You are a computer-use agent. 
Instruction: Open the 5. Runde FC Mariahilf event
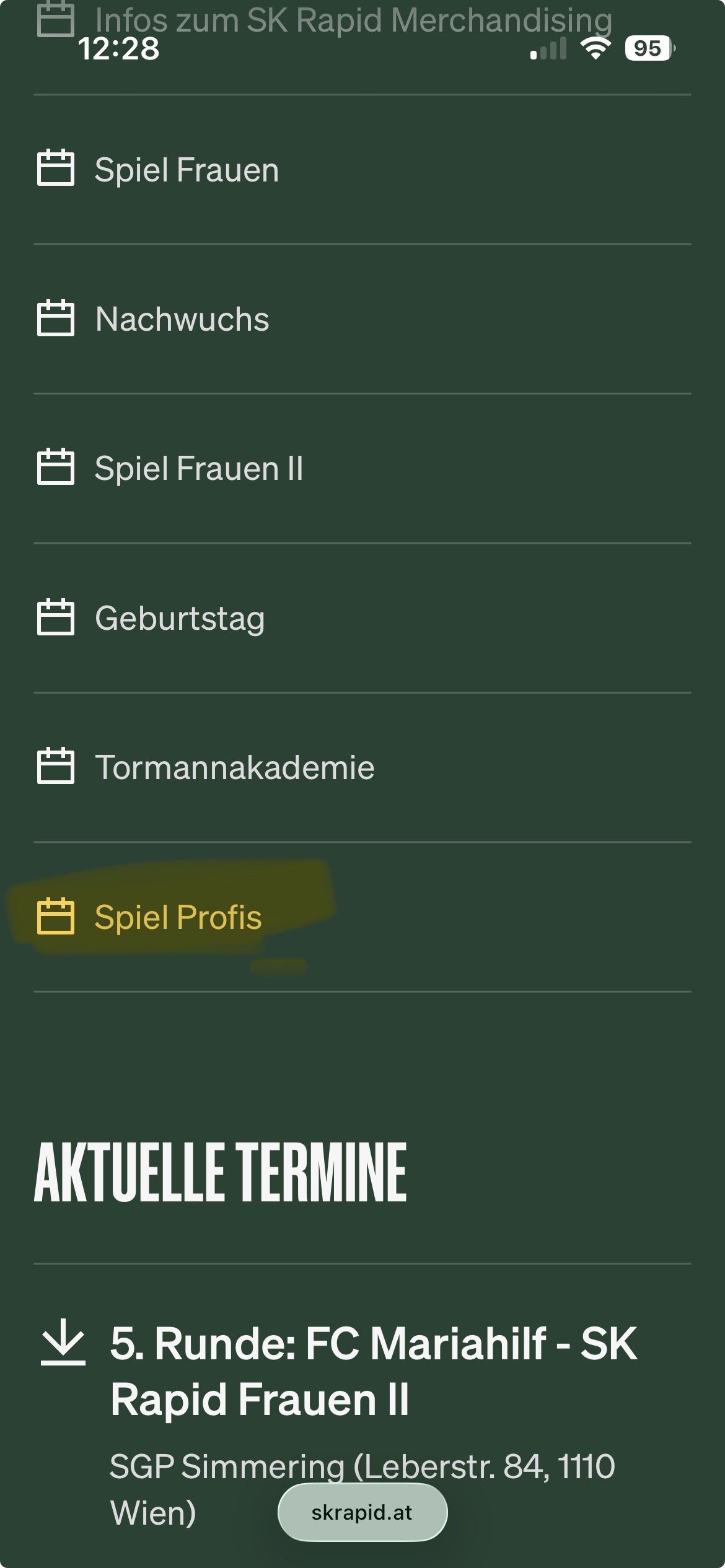[x=374, y=1371]
